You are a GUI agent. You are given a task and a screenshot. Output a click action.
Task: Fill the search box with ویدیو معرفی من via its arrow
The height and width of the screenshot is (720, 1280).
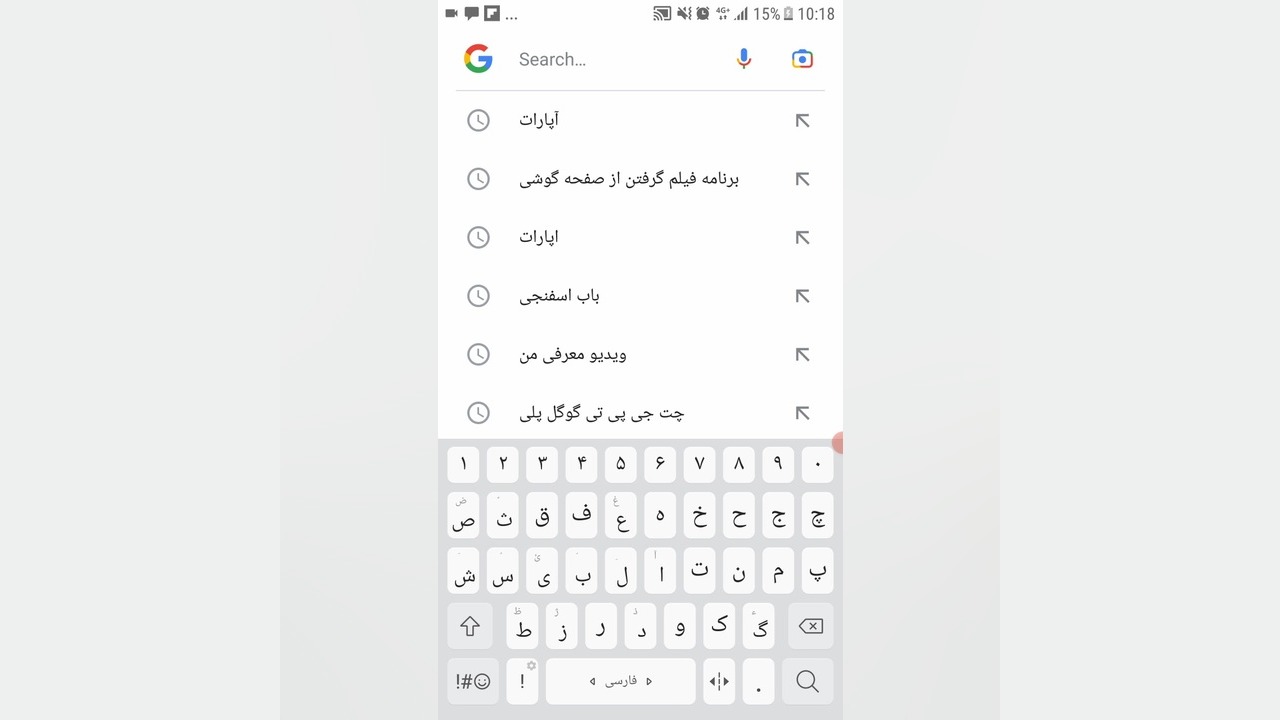[802, 354]
